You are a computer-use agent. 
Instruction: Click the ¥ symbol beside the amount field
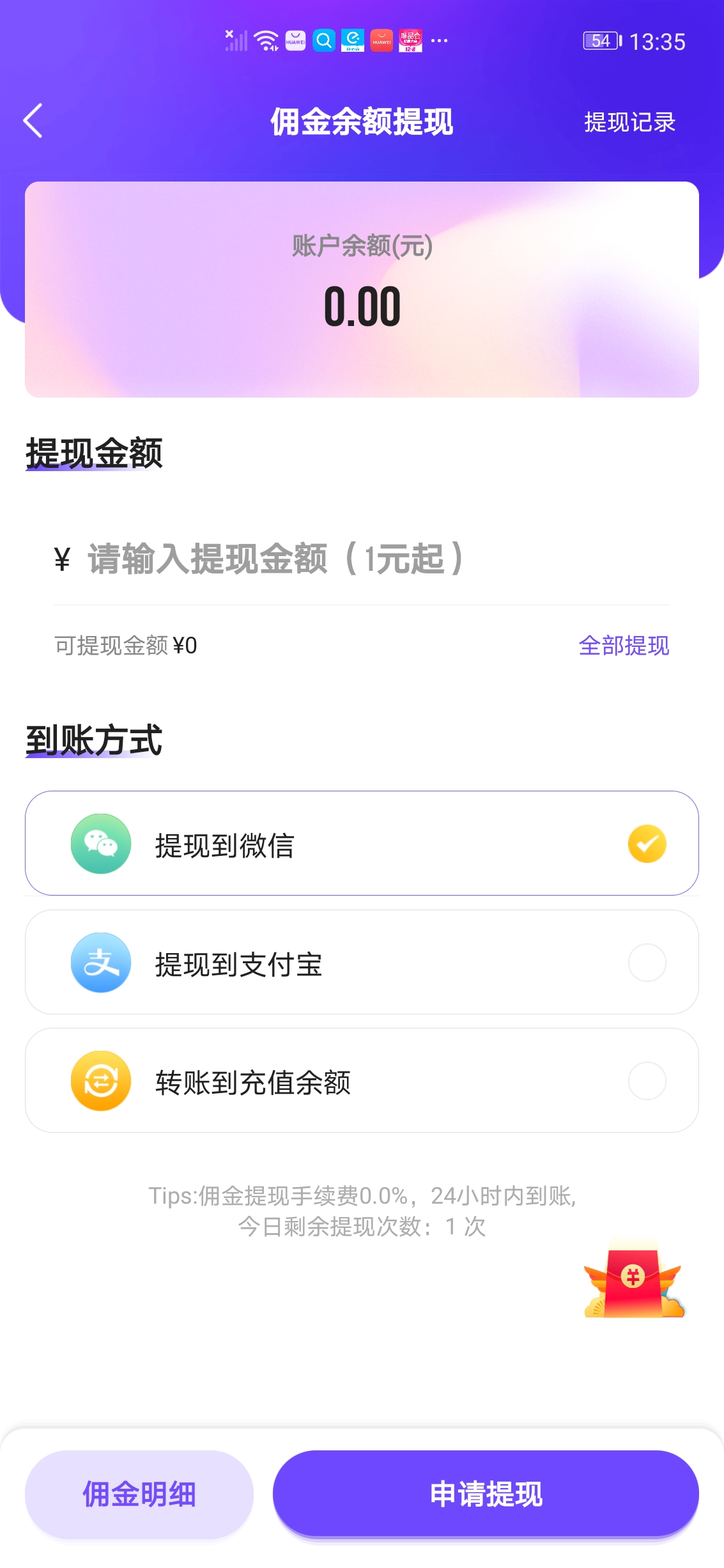coord(61,559)
